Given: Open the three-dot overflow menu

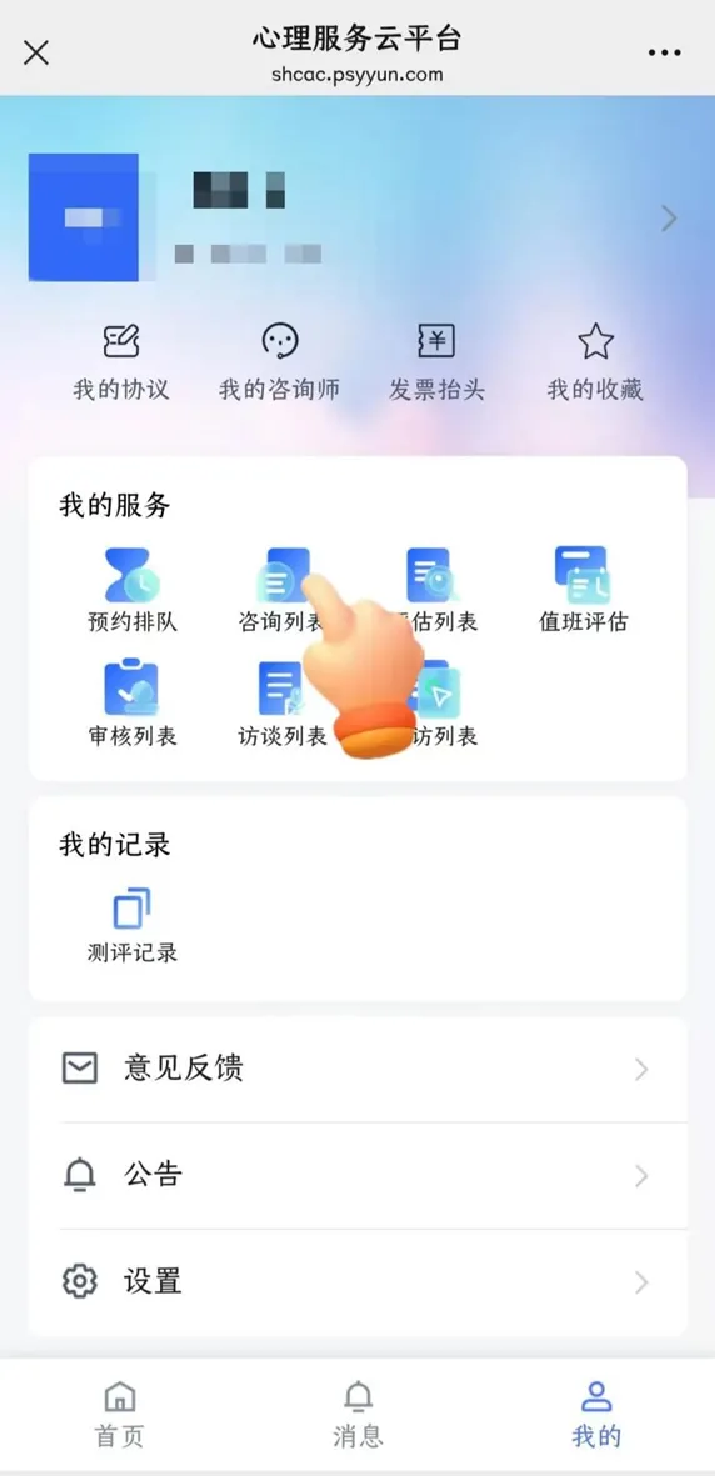Looking at the screenshot, I should 664,53.
